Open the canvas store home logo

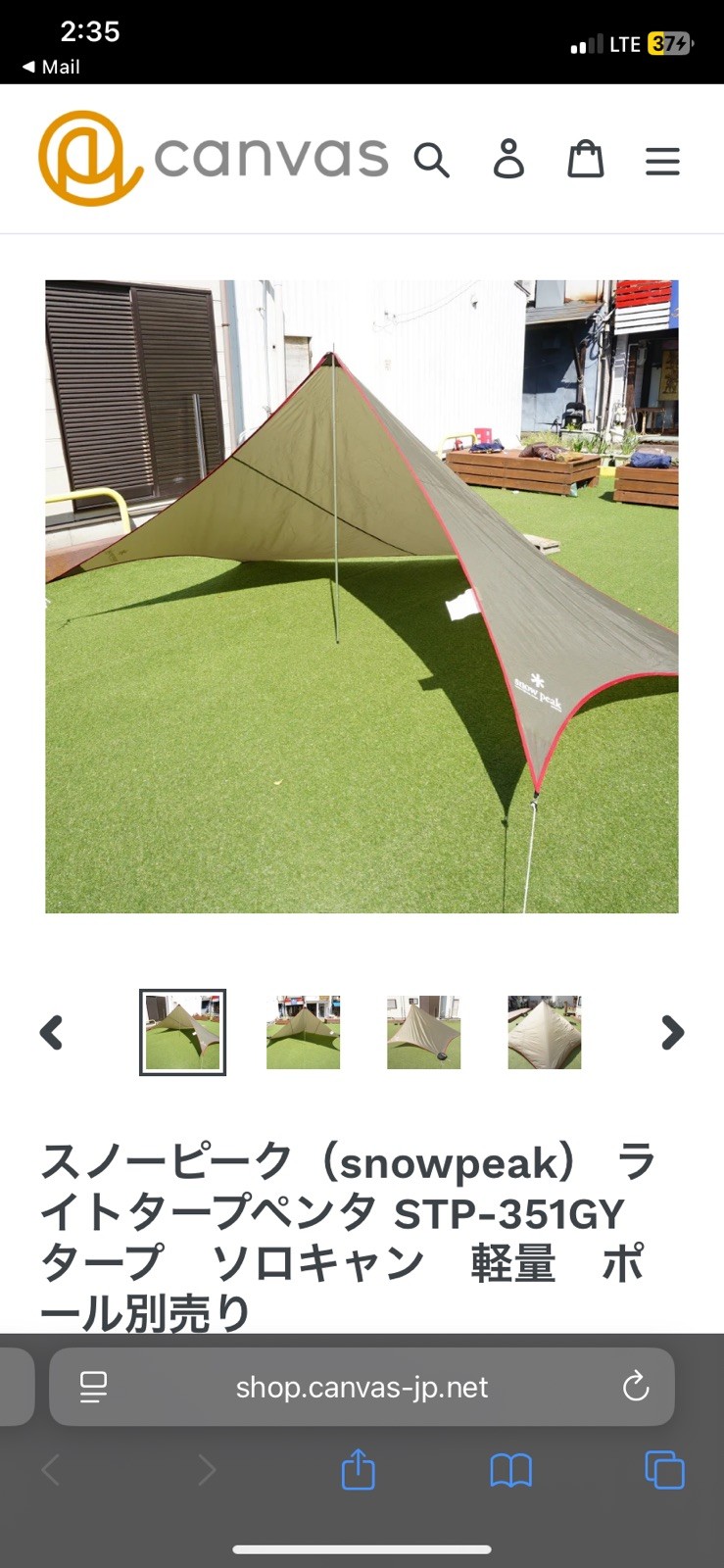[x=213, y=158]
